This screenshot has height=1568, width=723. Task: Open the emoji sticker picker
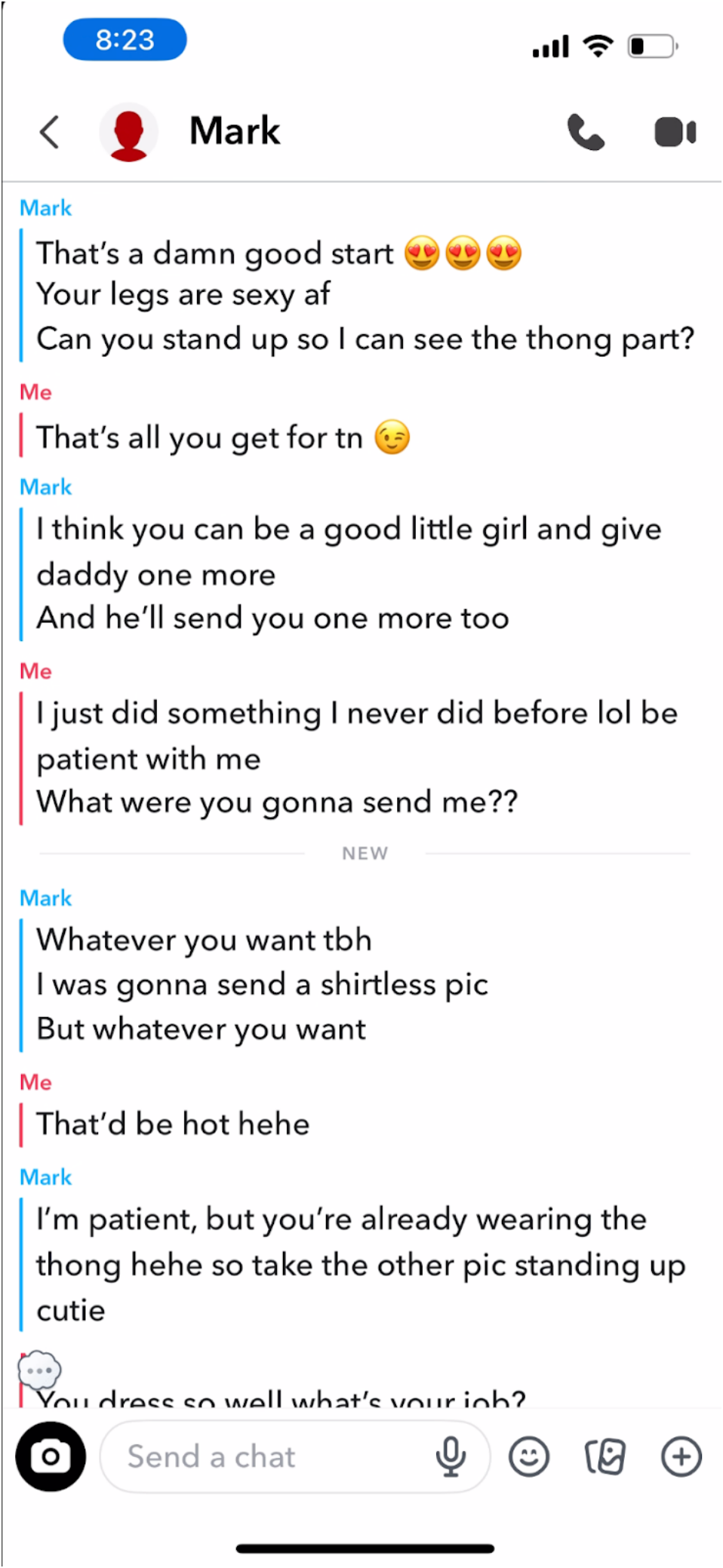[529, 1456]
